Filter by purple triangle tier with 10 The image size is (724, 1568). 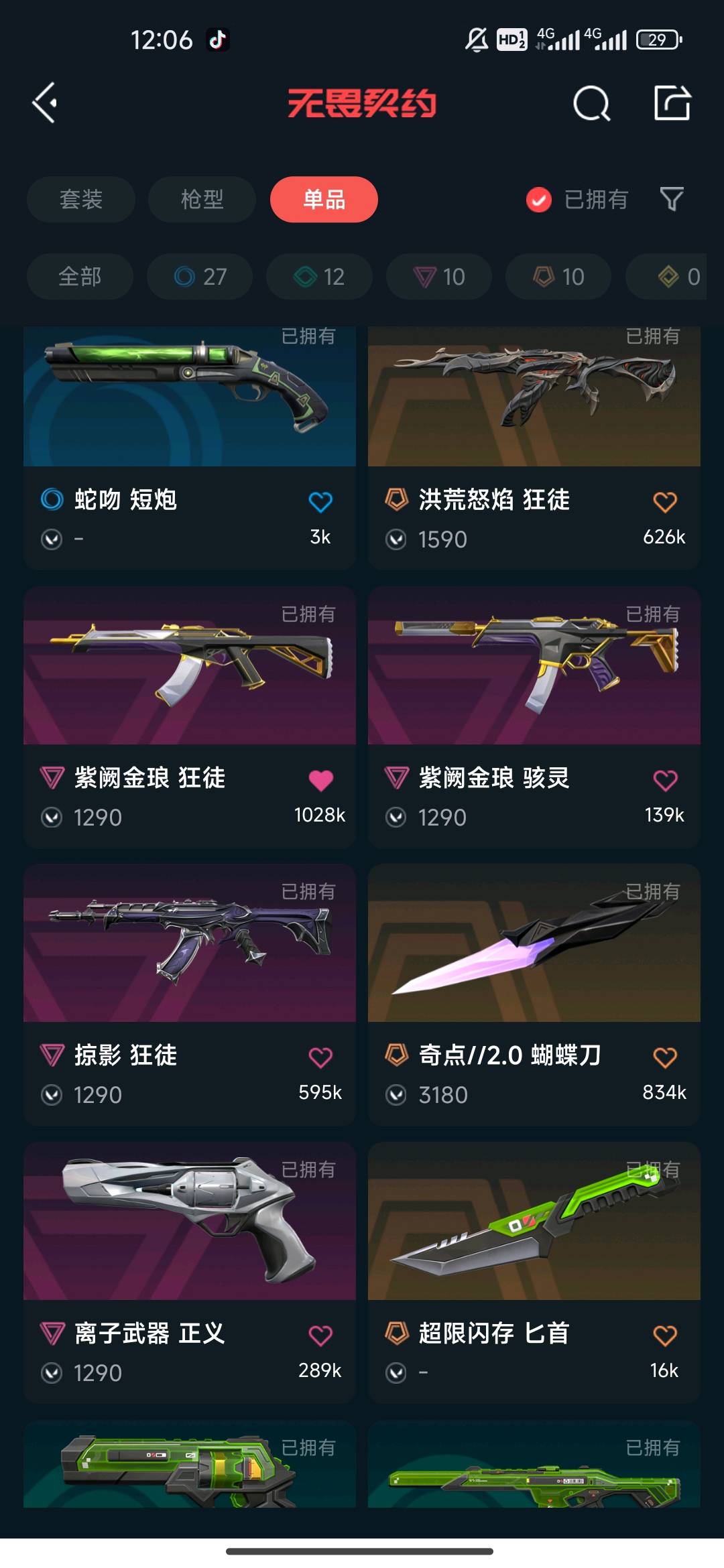click(x=438, y=276)
